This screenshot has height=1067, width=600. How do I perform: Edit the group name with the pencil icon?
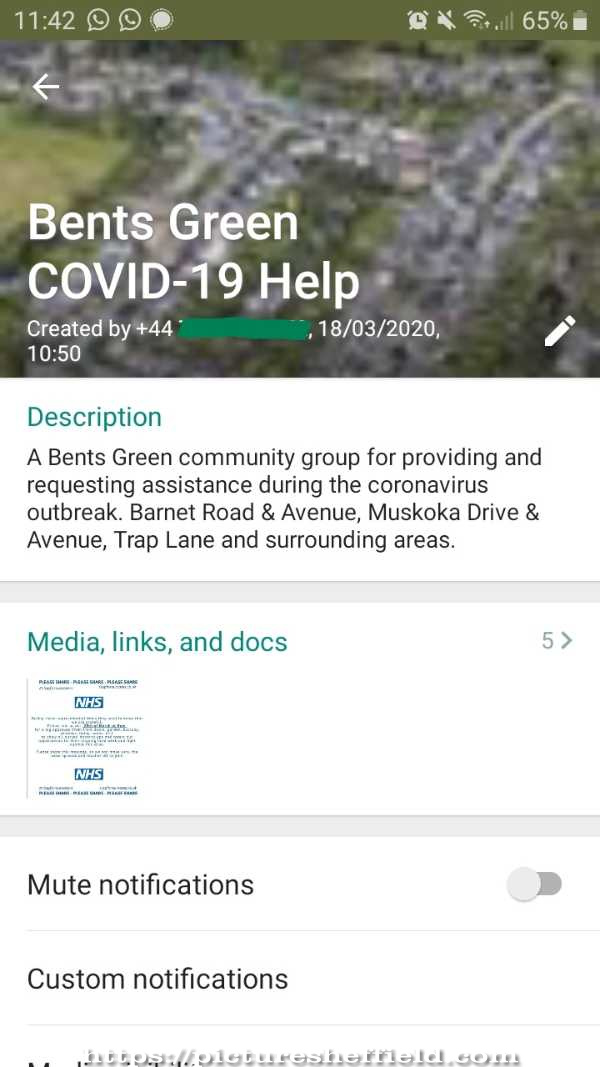click(559, 331)
